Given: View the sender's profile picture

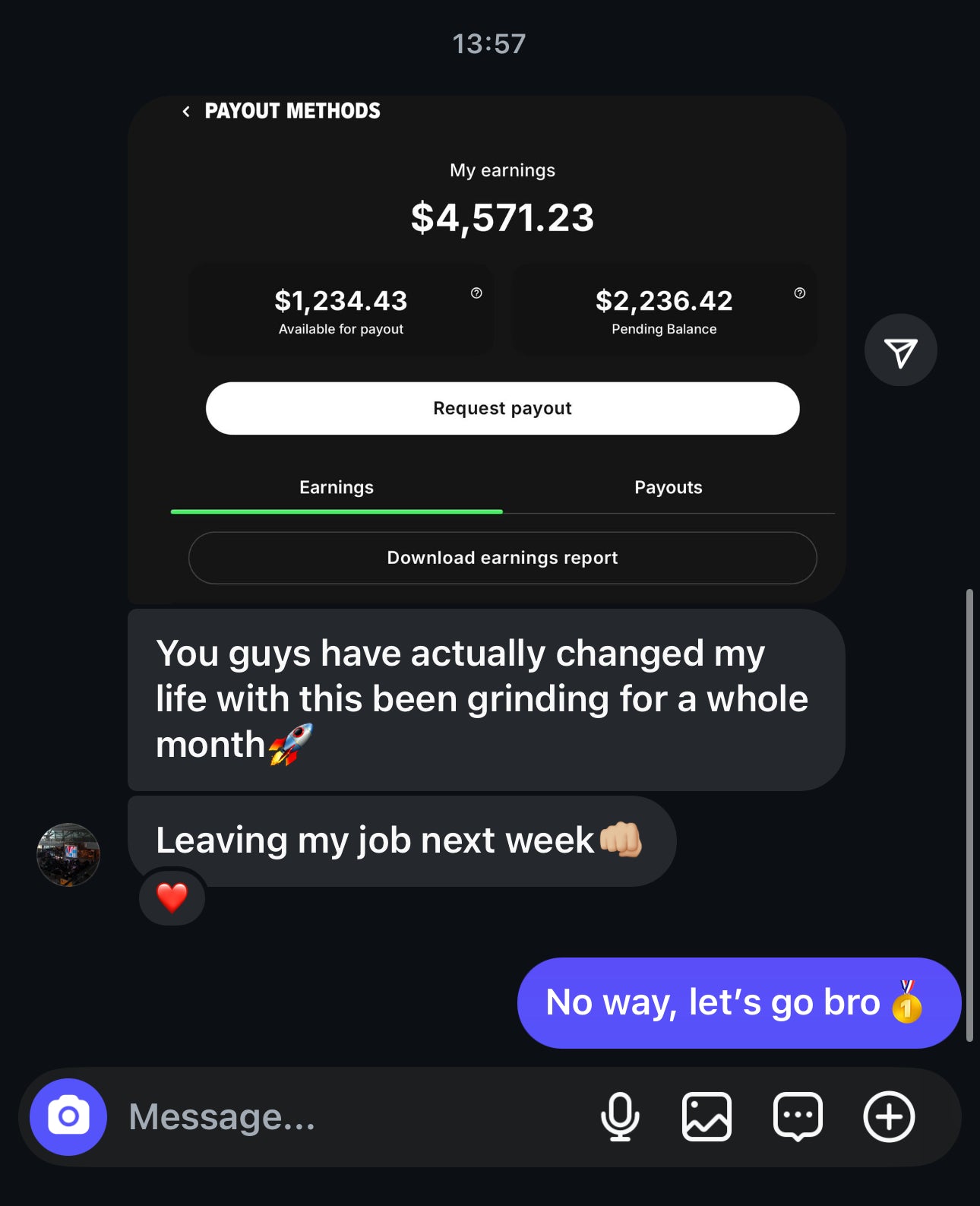Looking at the screenshot, I should (x=68, y=855).
